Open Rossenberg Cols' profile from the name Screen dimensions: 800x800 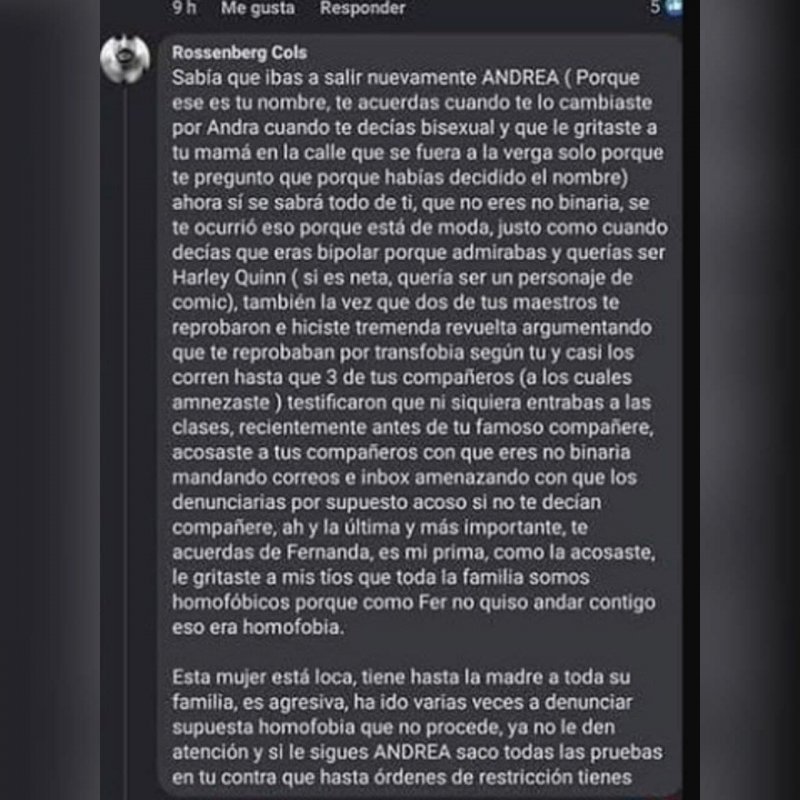pyautogui.click(x=239, y=53)
